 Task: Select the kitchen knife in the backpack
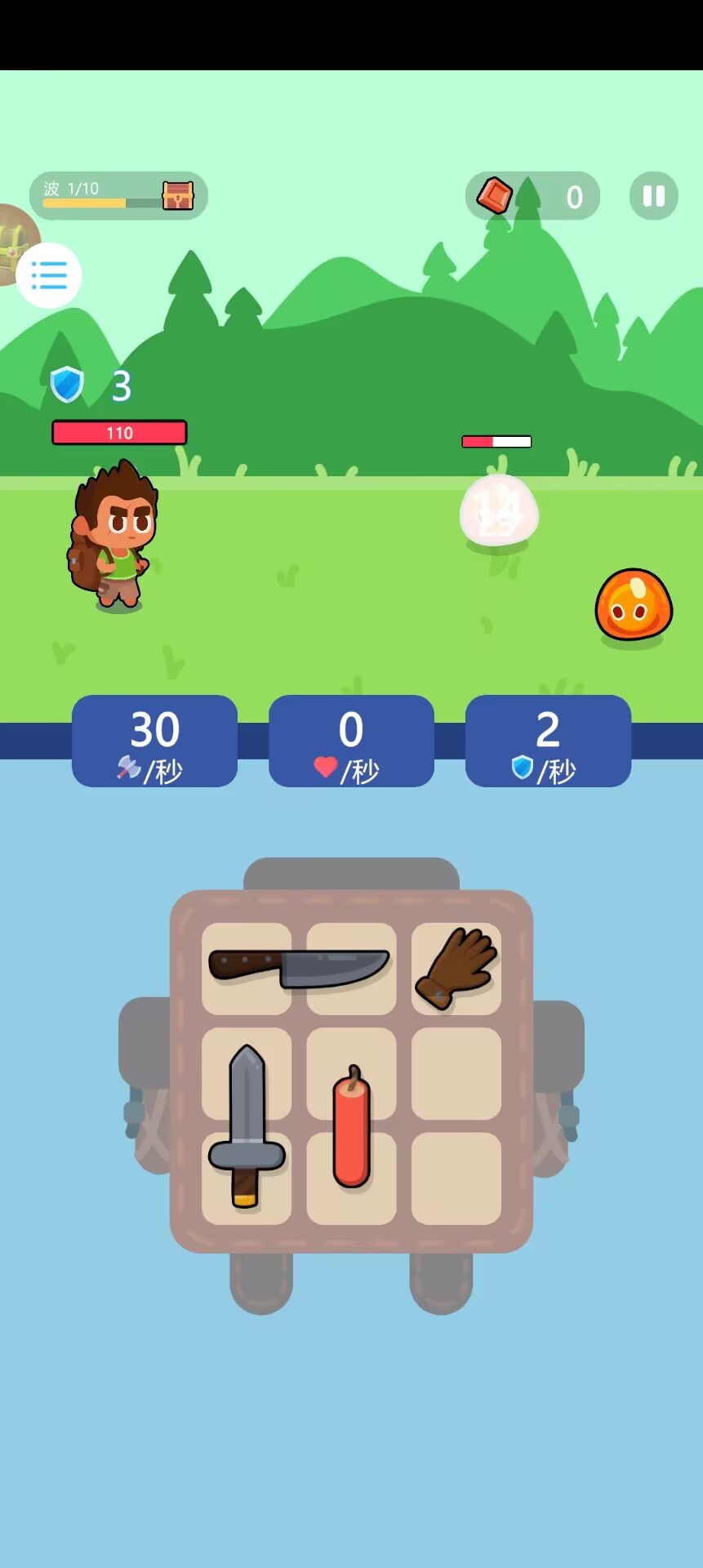tap(298, 967)
